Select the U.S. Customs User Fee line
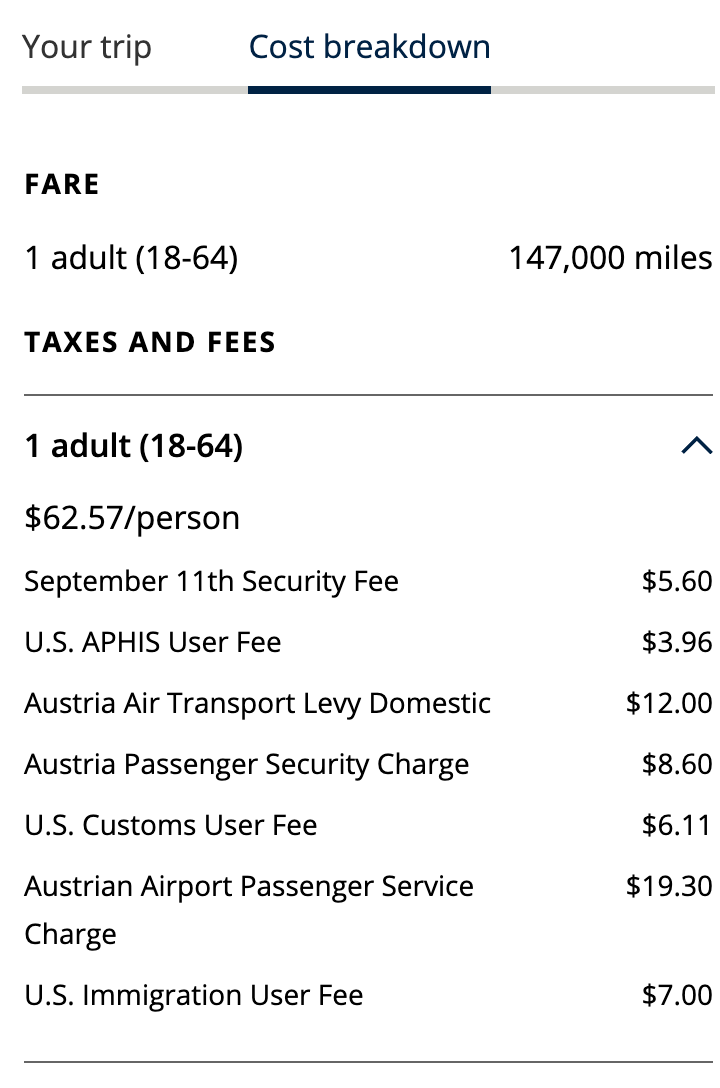 point(171,825)
